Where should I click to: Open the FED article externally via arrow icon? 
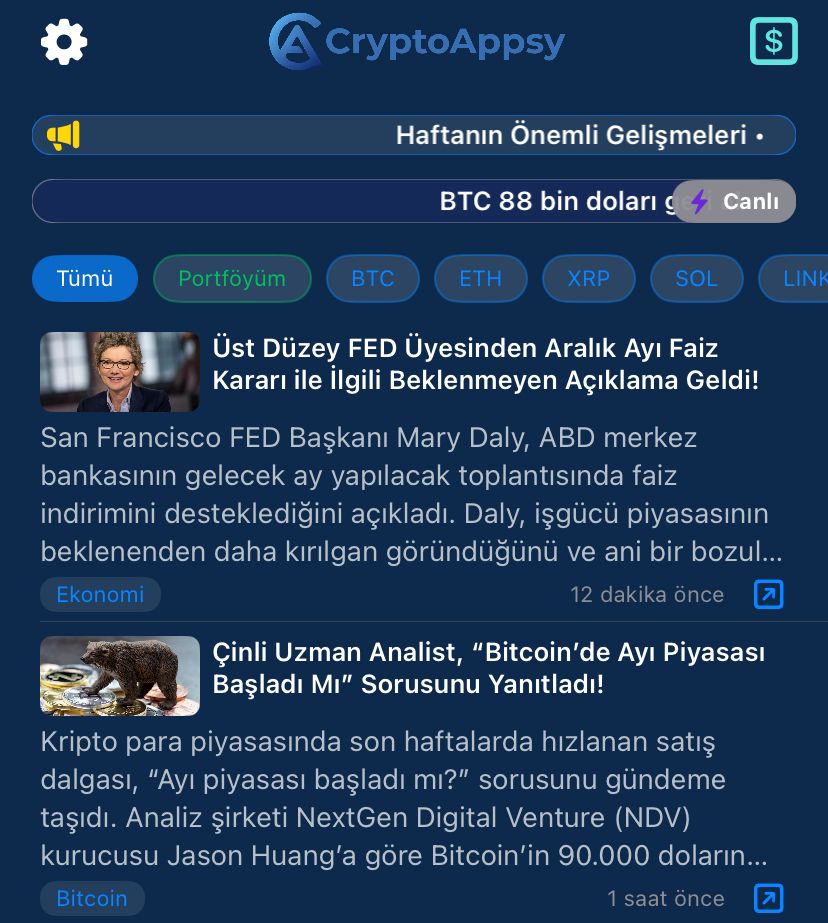(x=768, y=594)
